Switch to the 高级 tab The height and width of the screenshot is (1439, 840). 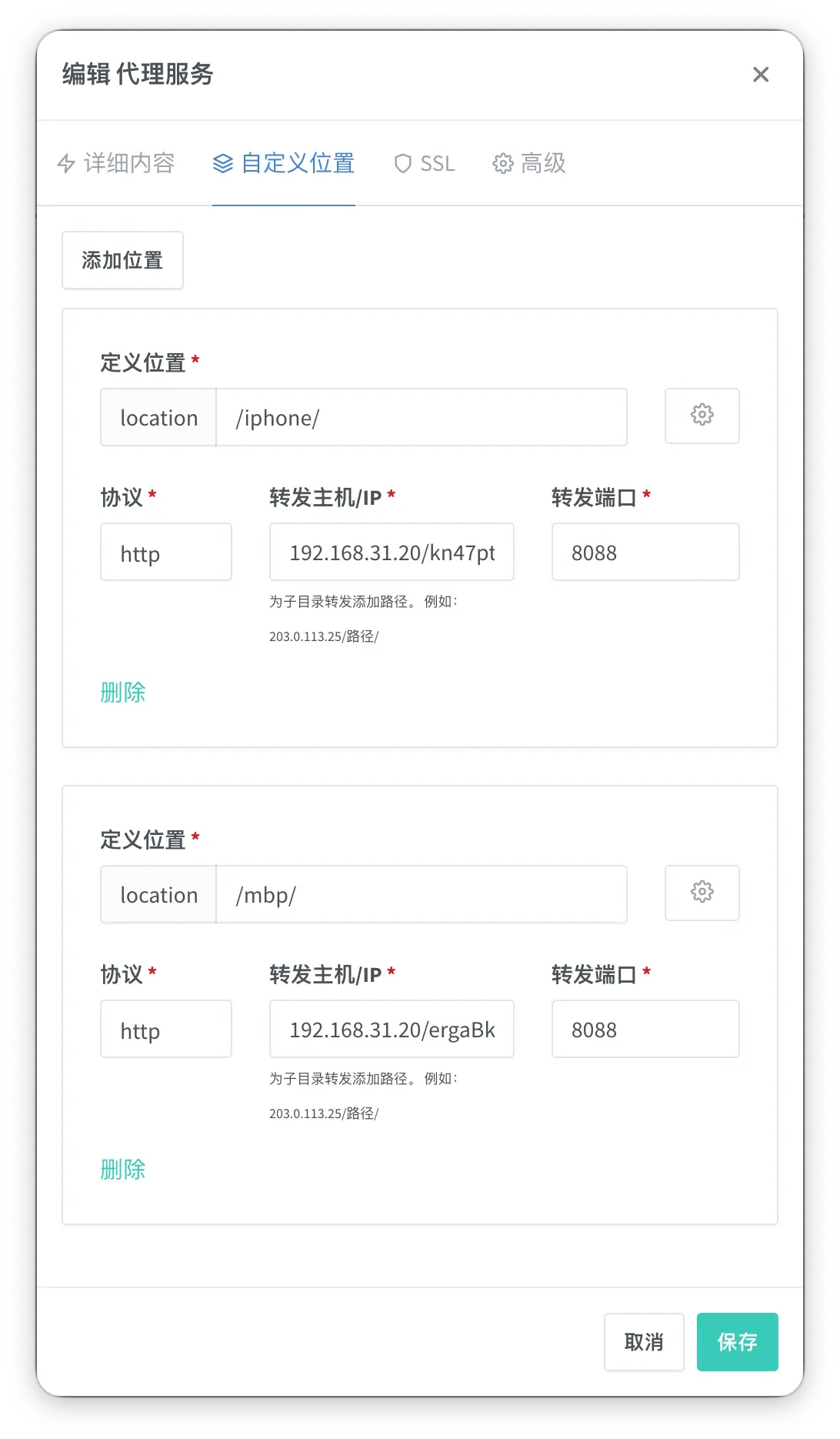click(529, 163)
